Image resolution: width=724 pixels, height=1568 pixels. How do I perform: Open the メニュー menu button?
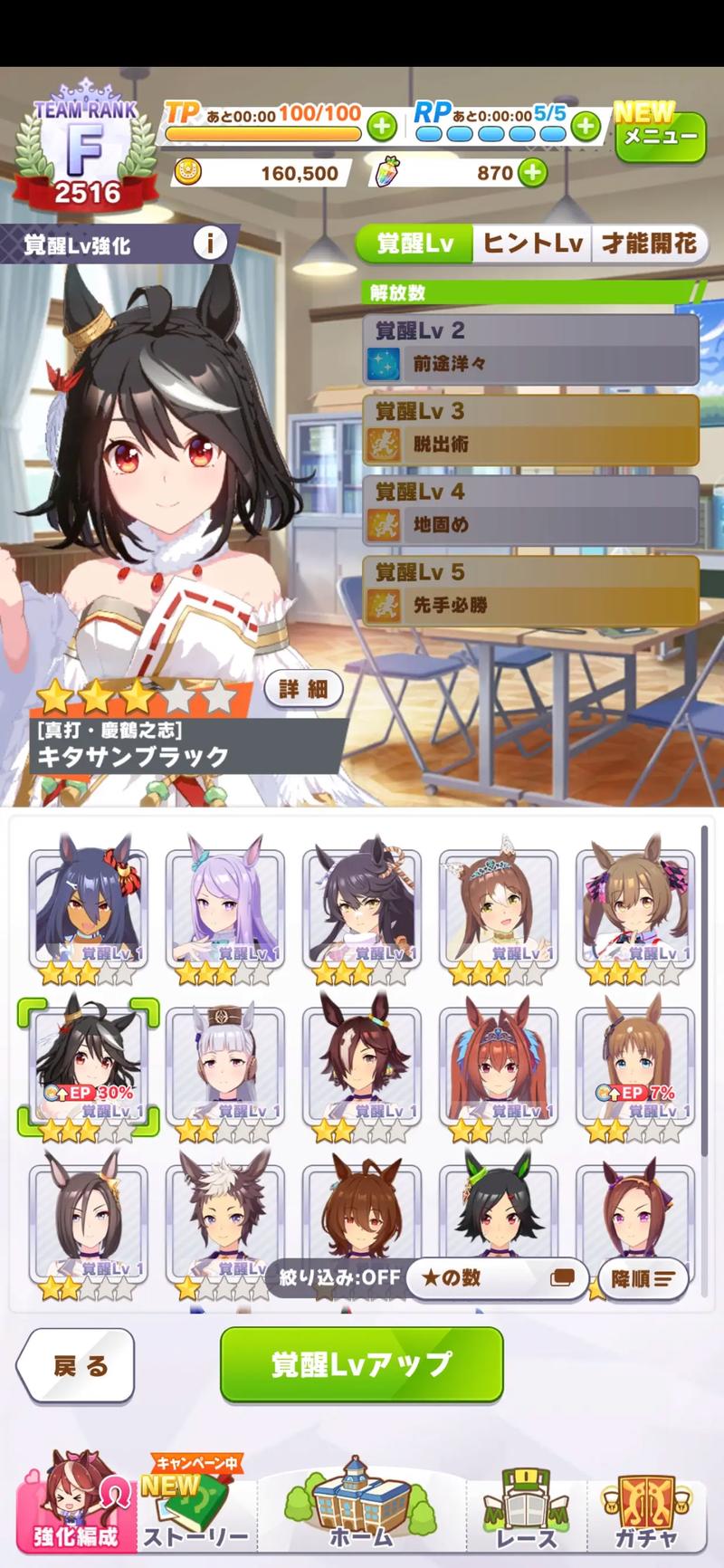click(x=660, y=136)
